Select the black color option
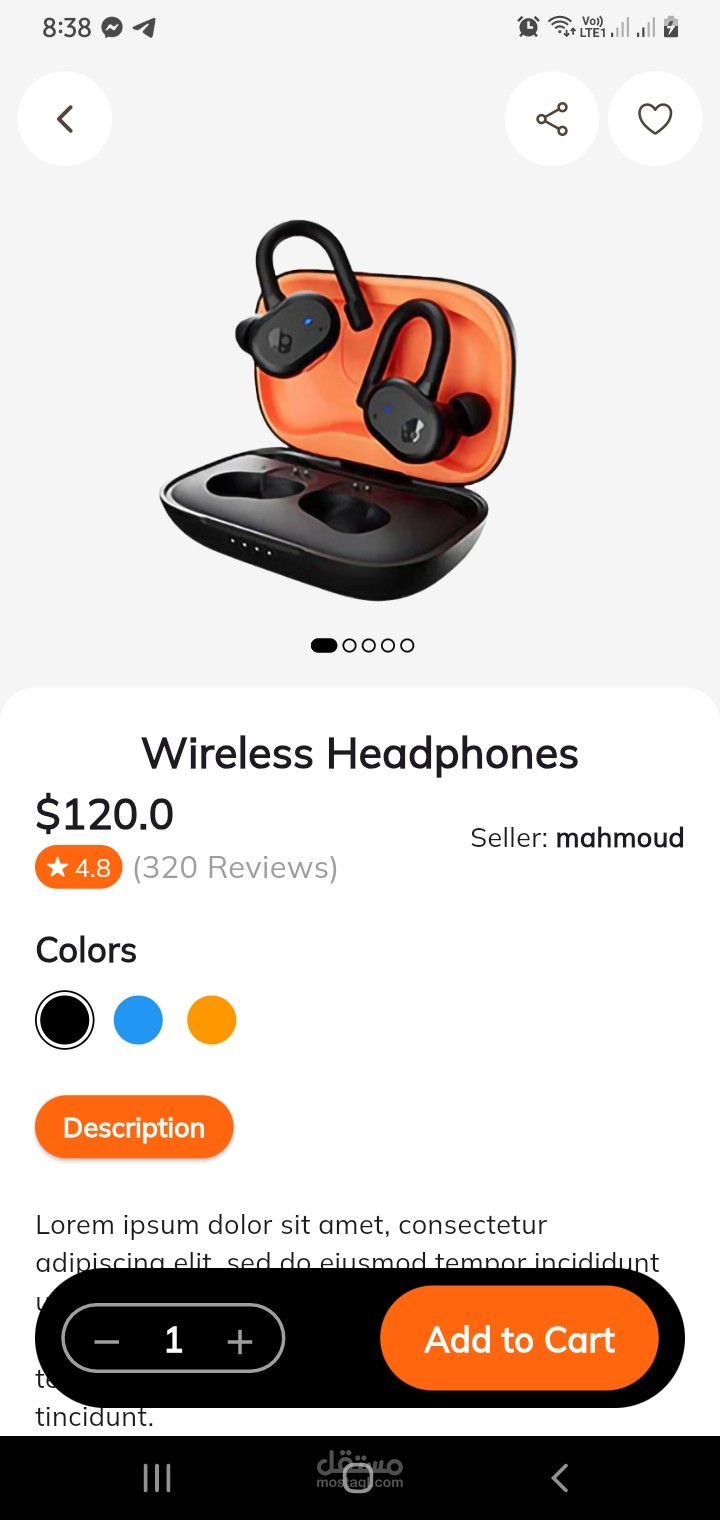Viewport: 720px width, 1520px height. (x=65, y=1020)
